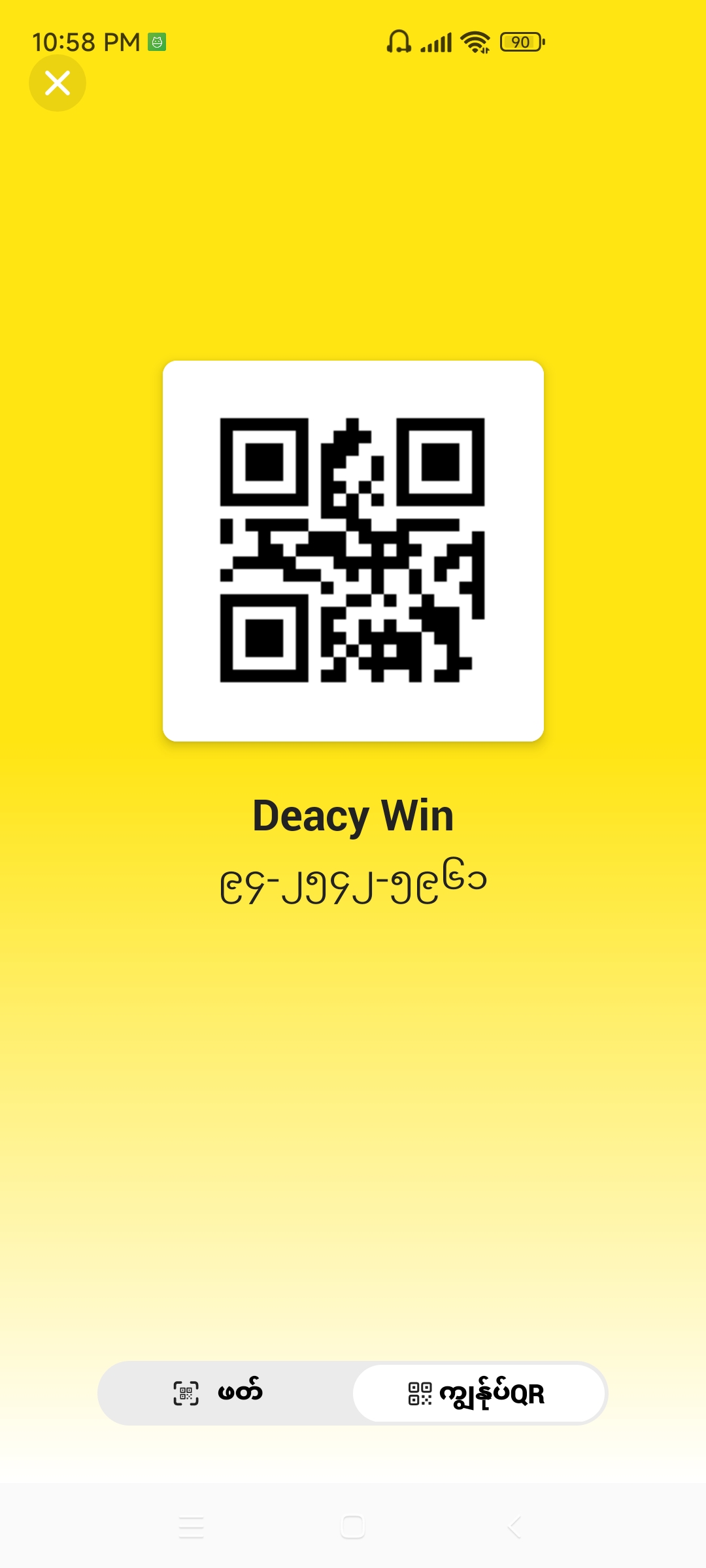Go back using system navigation
The width and height of the screenshot is (706, 1568).
click(x=514, y=1527)
